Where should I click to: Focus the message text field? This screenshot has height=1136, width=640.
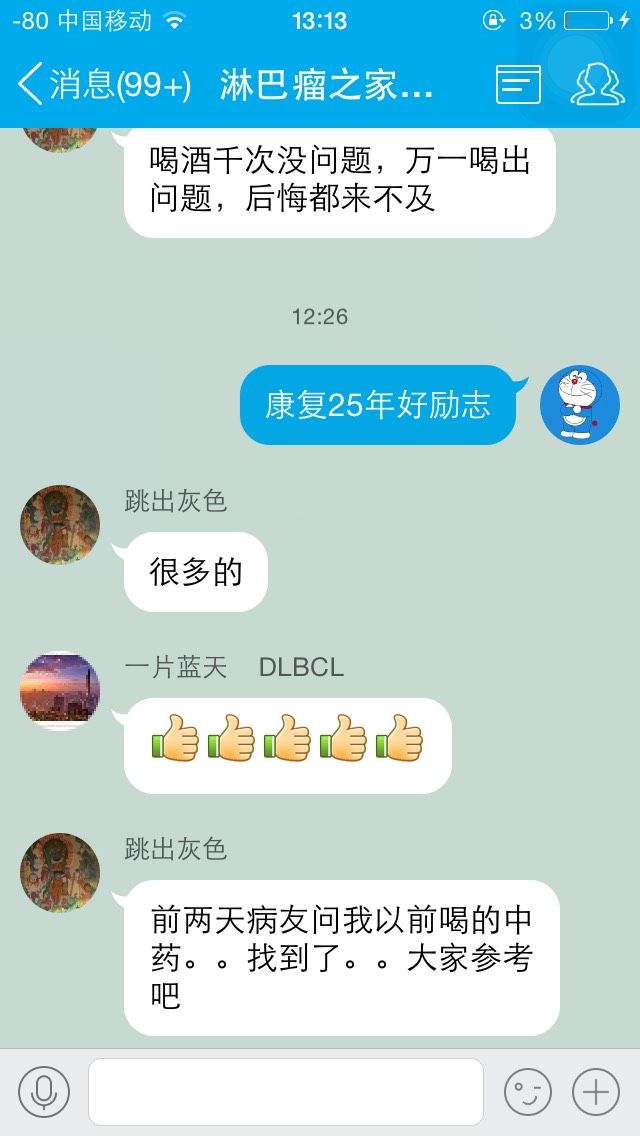click(286, 1092)
